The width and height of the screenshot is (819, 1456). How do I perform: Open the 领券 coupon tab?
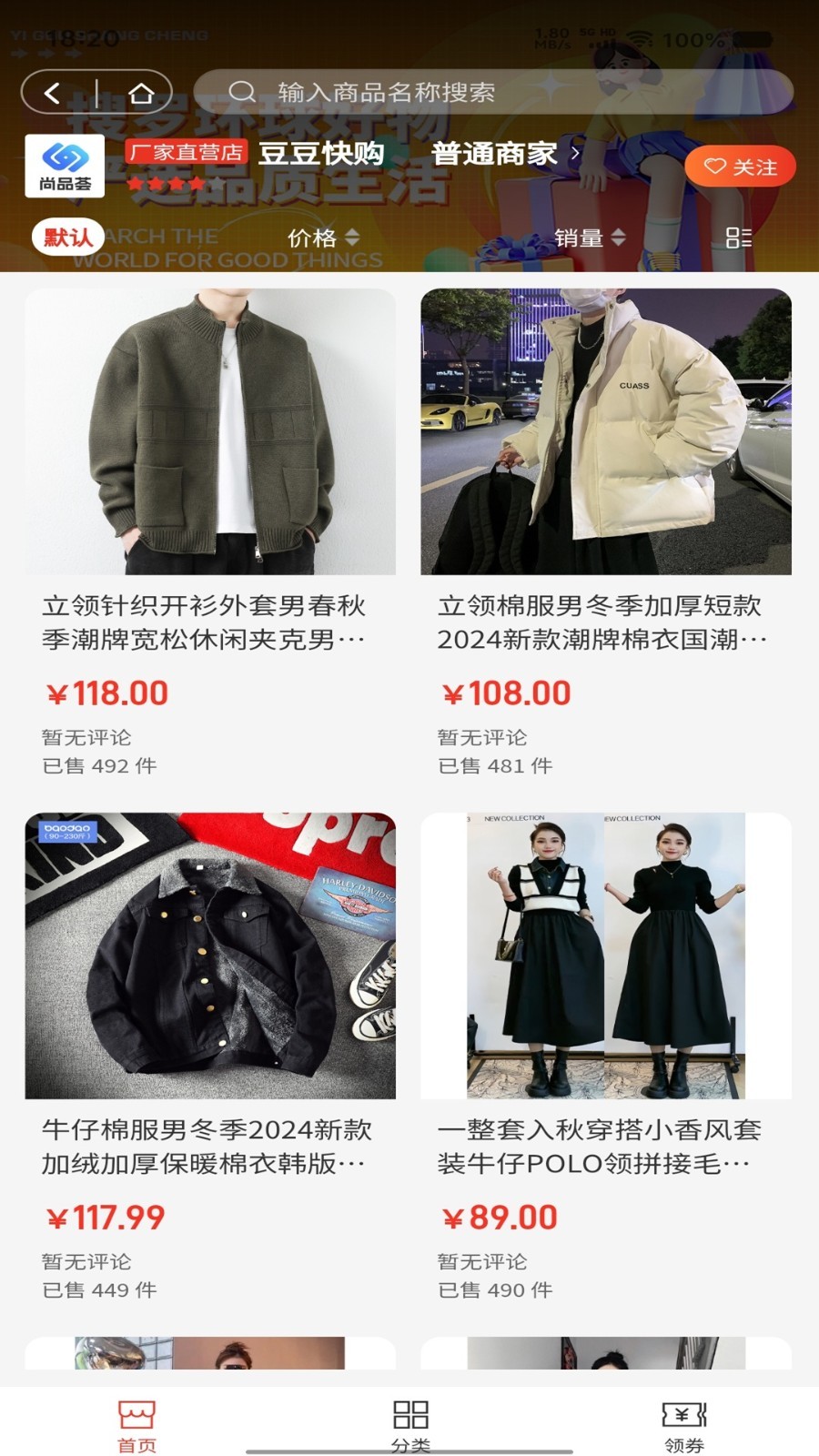point(684,1425)
